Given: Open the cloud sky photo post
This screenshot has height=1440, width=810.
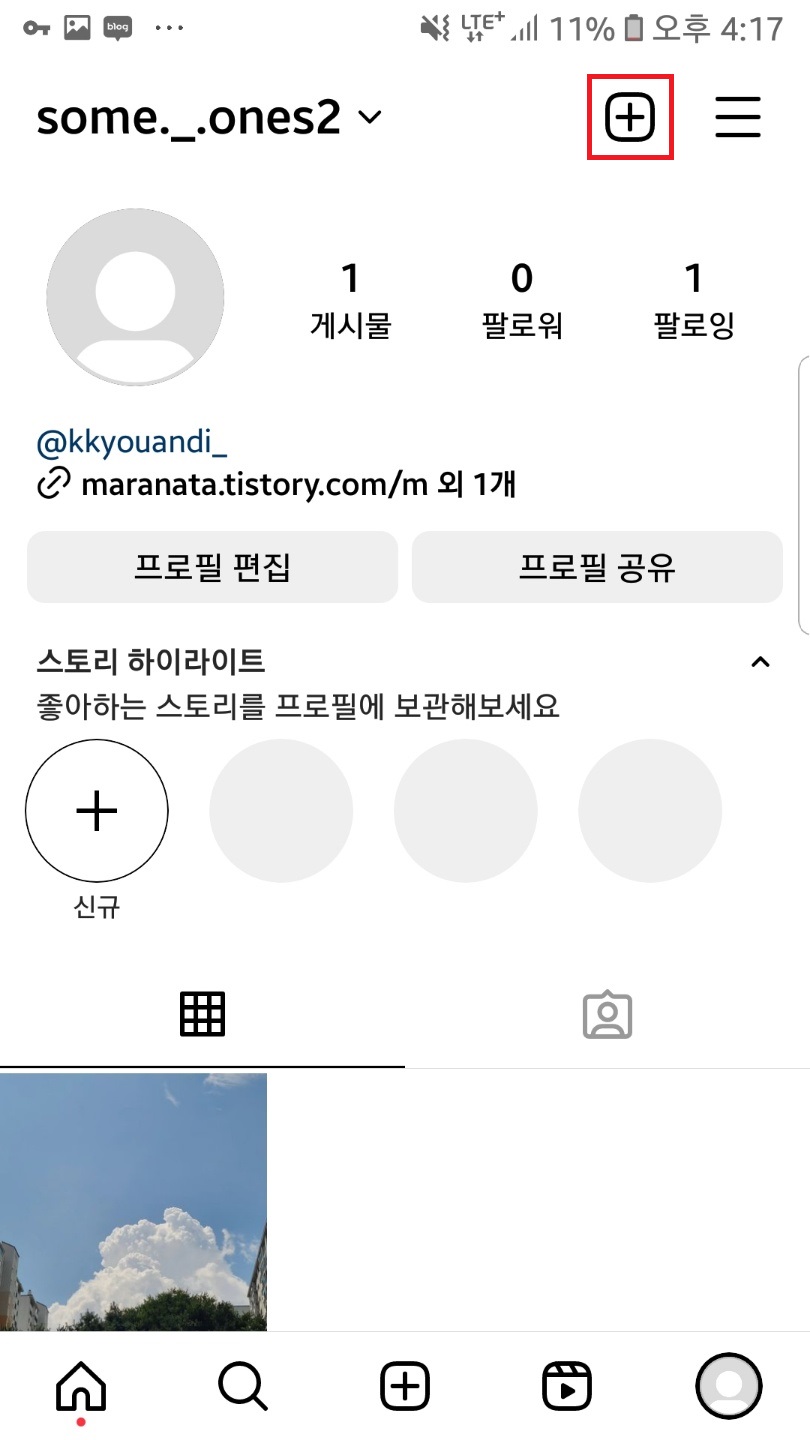Looking at the screenshot, I should click(x=133, y=1202).
